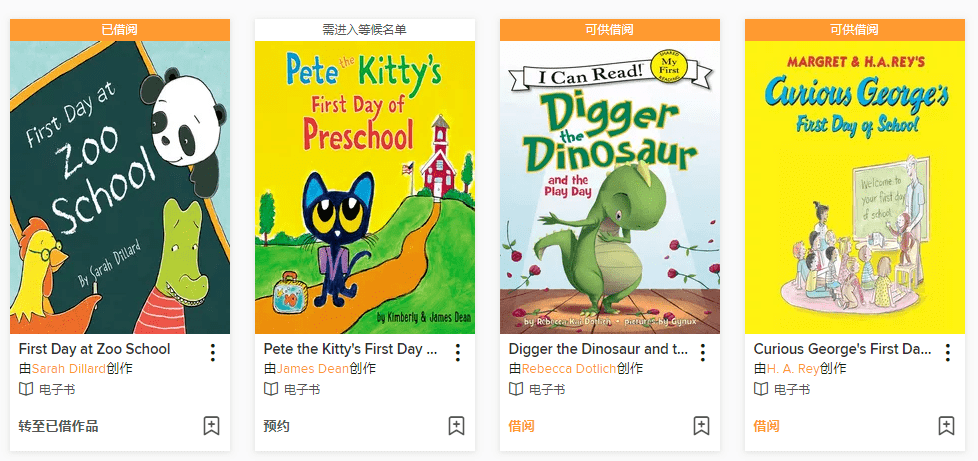978x461 pixels.
Task: Open overflow menu for Pete the Kitty's book
Action: coord(457,352)
